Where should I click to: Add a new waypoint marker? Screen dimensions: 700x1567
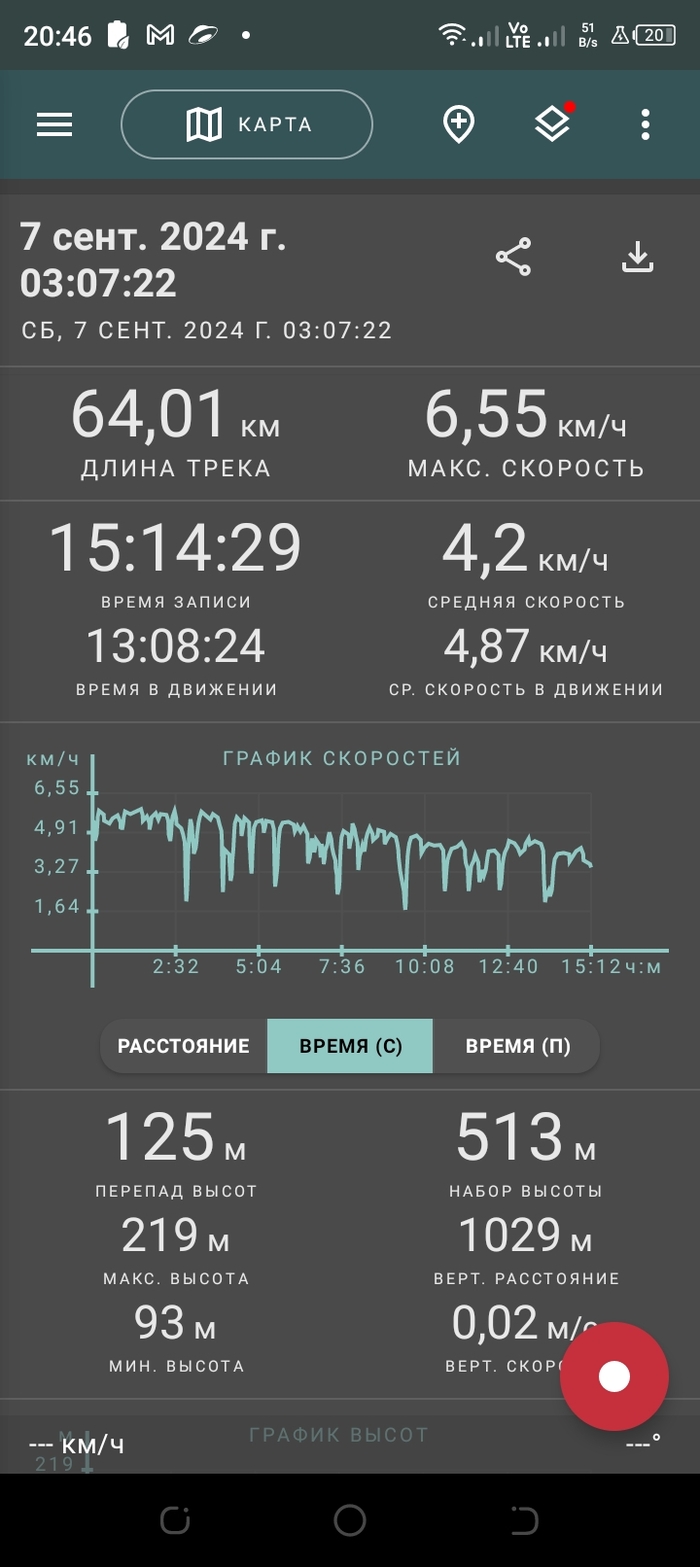click(458, 125)
